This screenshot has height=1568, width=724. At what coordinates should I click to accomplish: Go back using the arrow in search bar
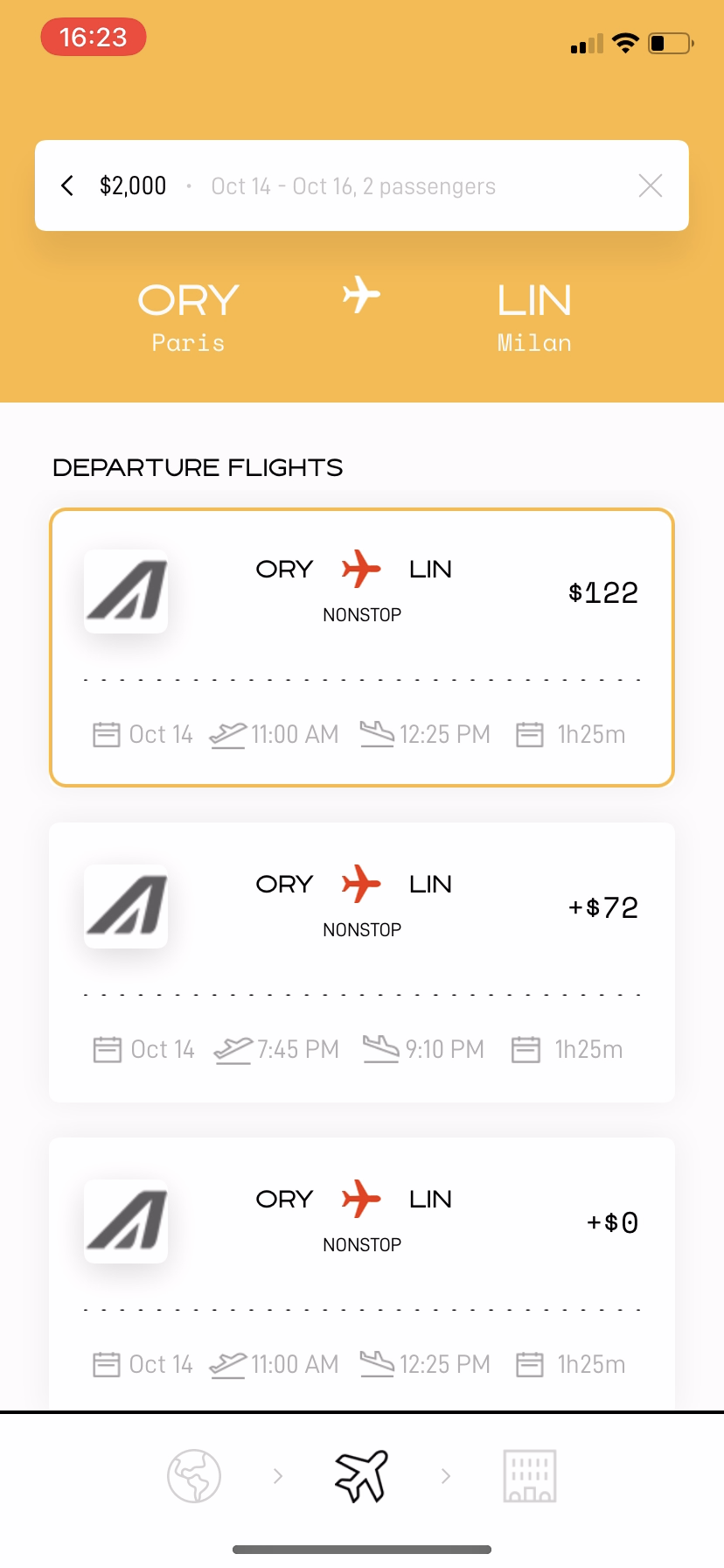67,185
